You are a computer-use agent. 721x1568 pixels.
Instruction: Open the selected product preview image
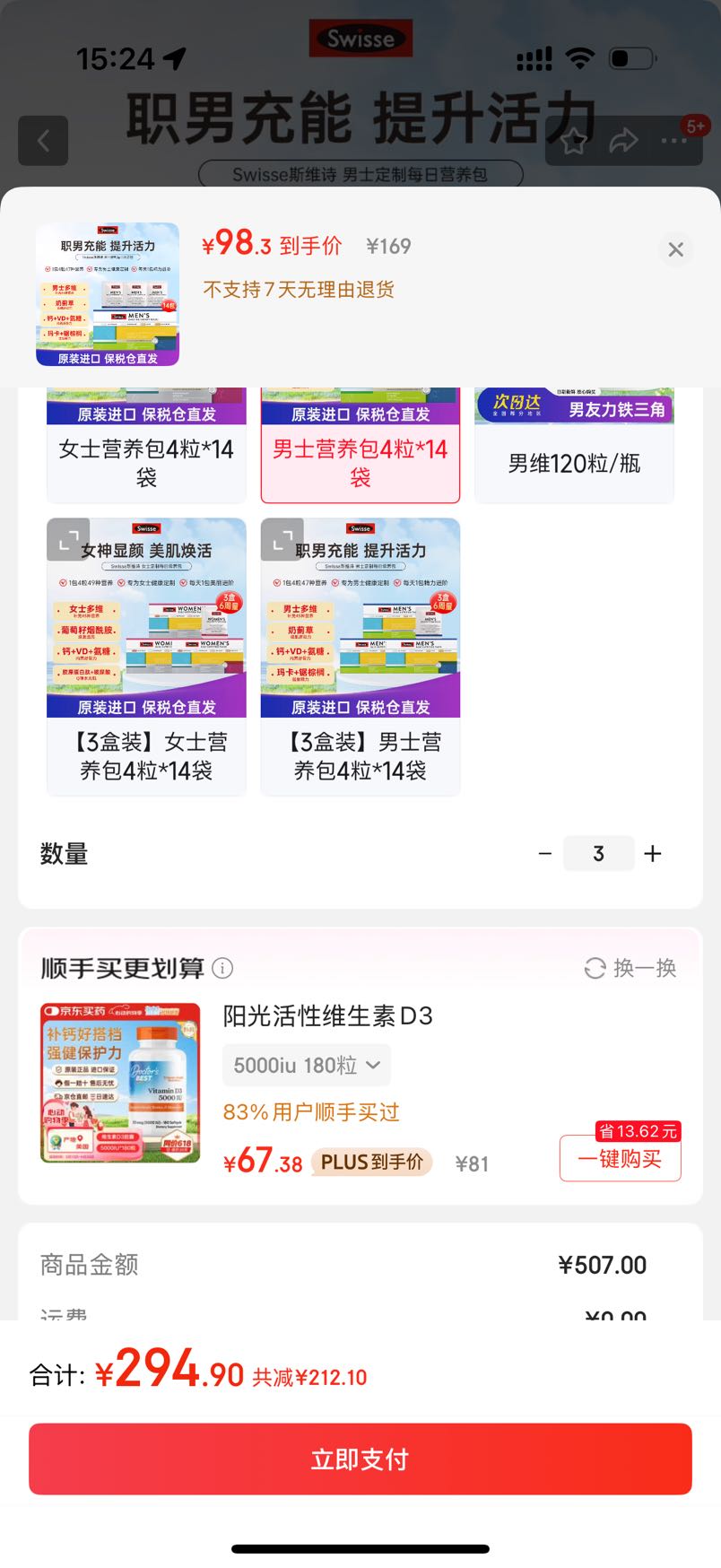point(108,294)
